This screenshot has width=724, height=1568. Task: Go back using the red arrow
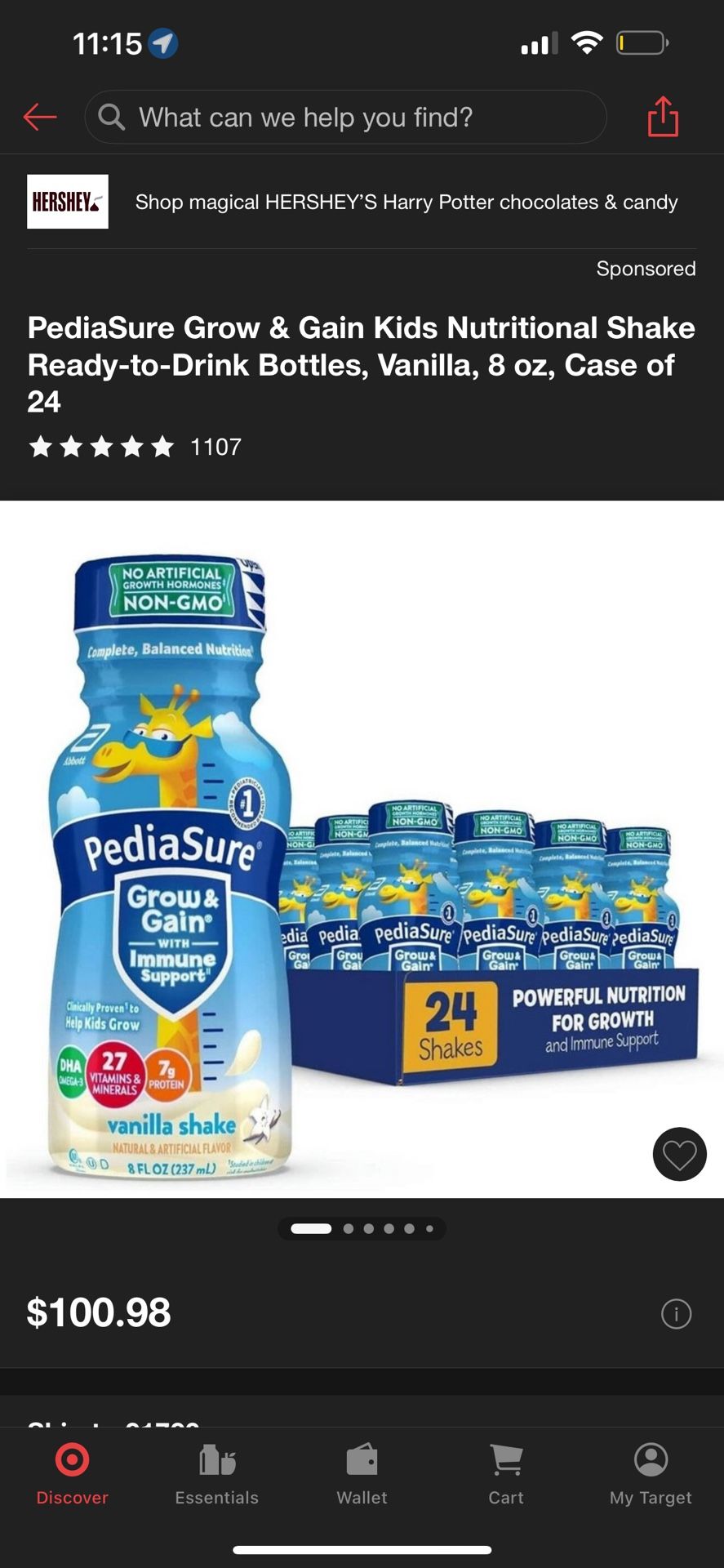[39, 118]
